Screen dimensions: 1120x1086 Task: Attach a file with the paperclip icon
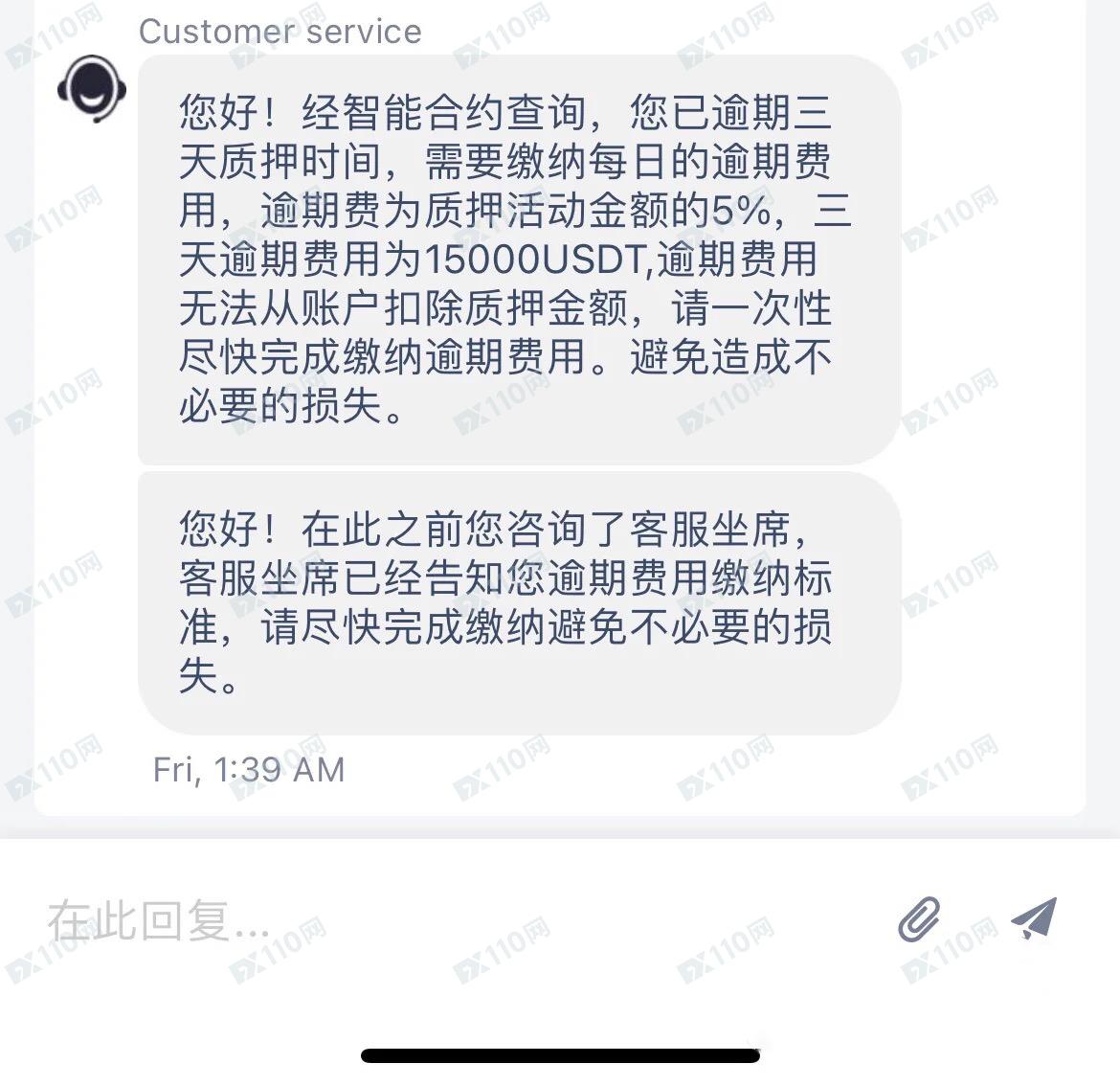pyautogui.click(x=920, y=920)
